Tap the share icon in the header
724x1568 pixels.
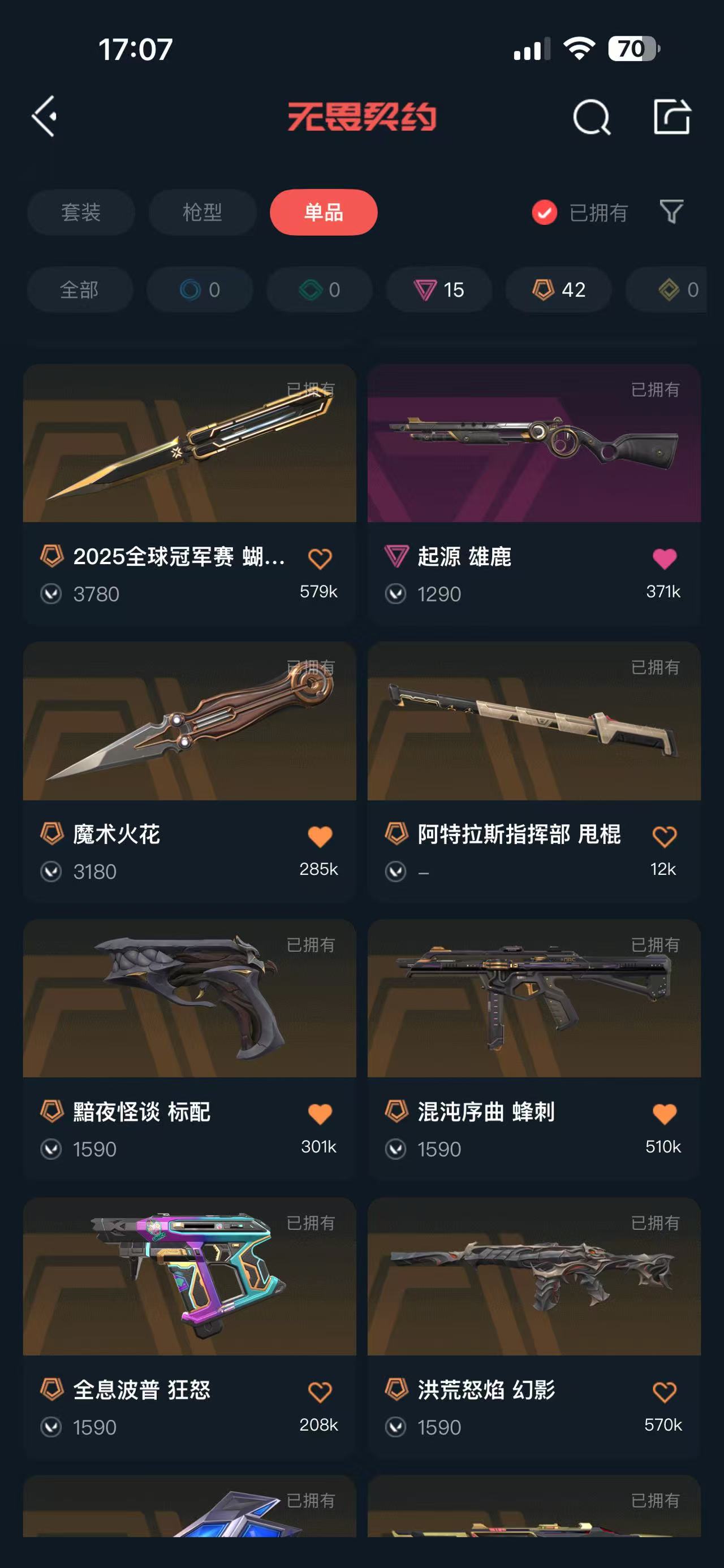point(671,116)
